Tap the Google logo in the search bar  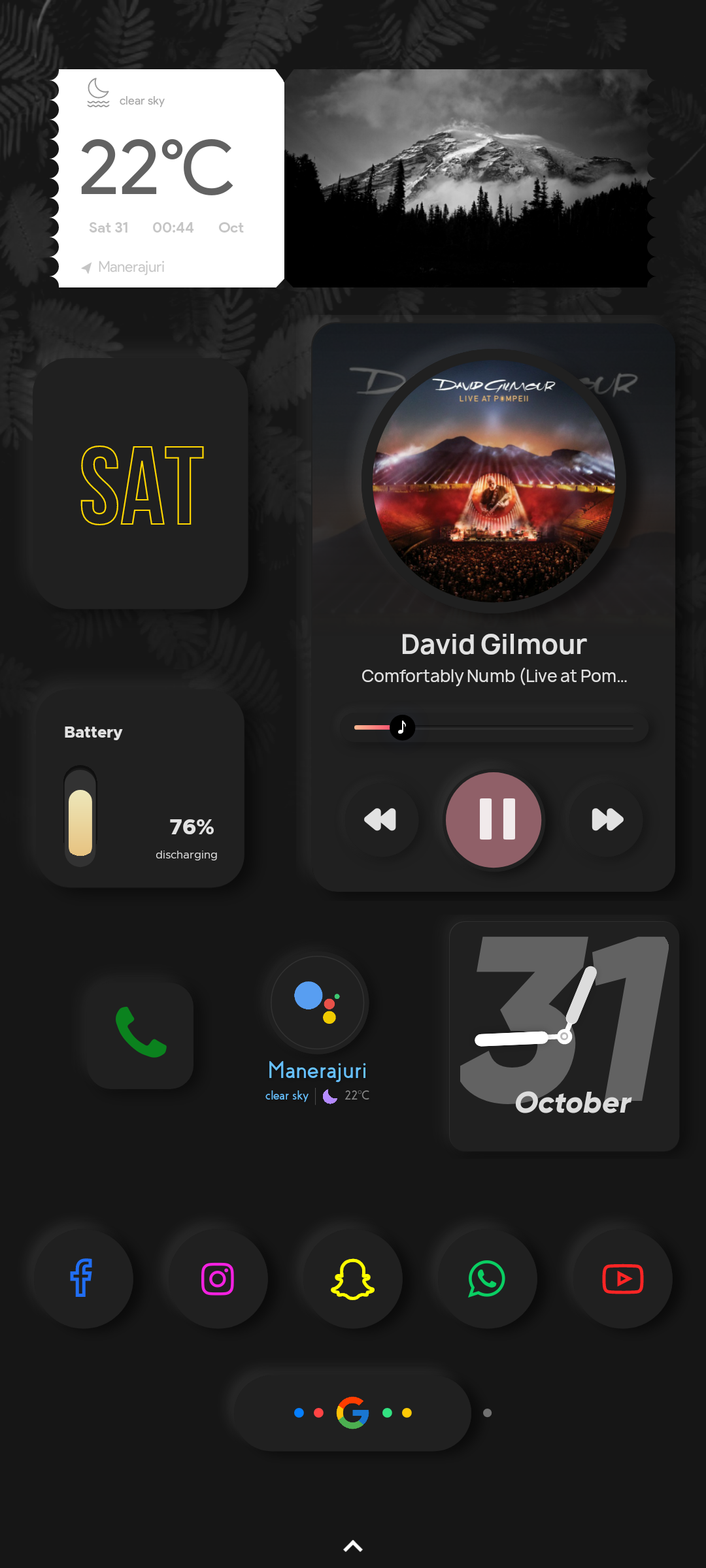tap(352, 1413)
